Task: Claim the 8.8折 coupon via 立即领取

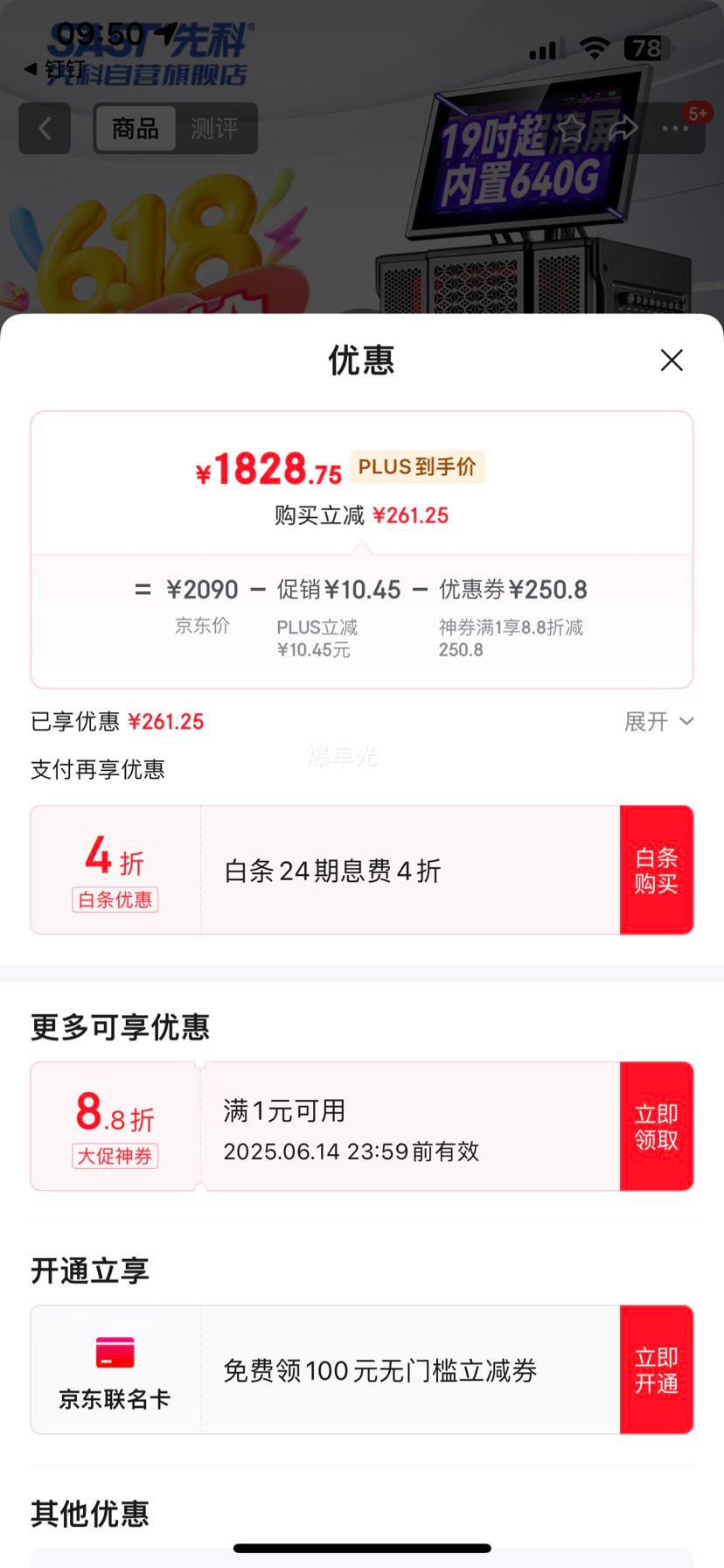Action: pyautogui.click(x=656, y=1126)
